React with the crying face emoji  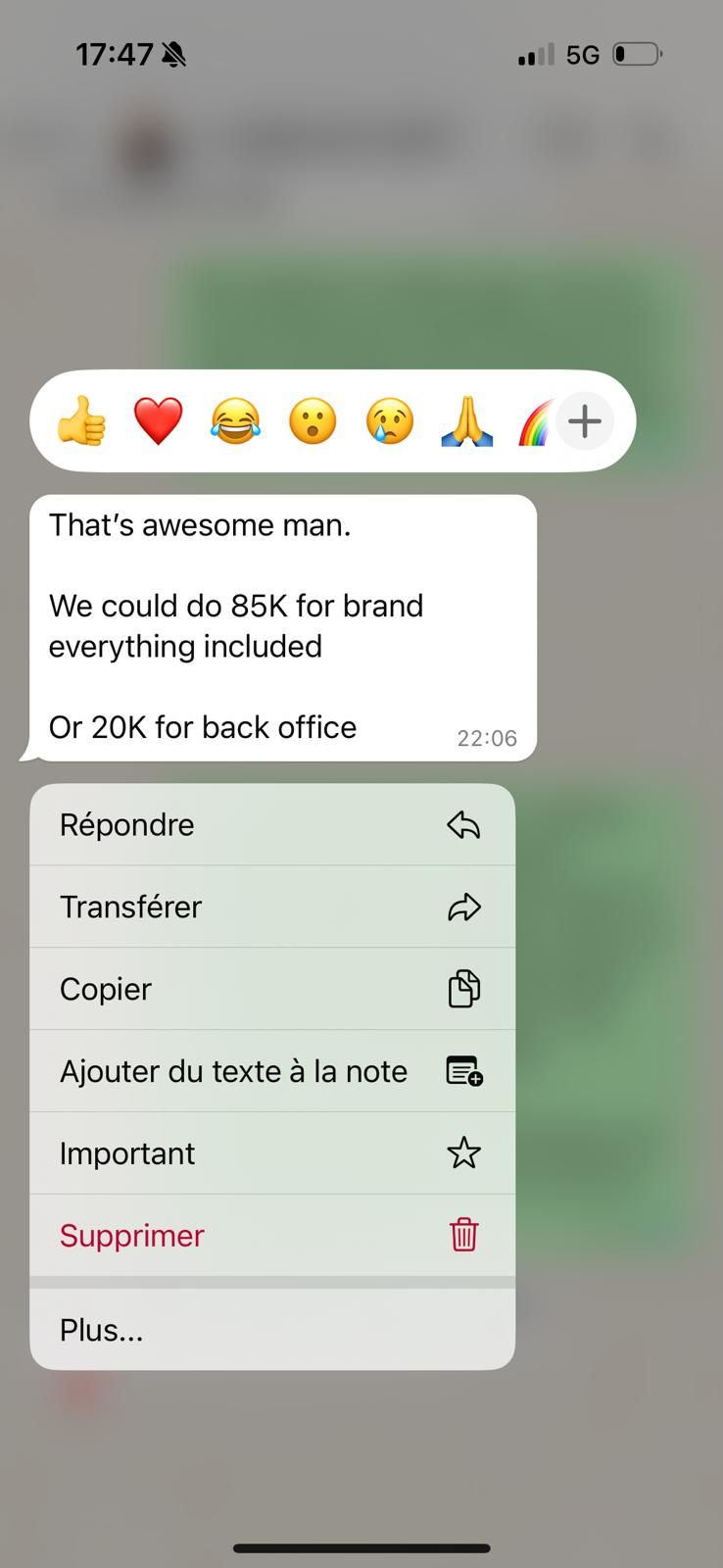(x=390, y=421)
